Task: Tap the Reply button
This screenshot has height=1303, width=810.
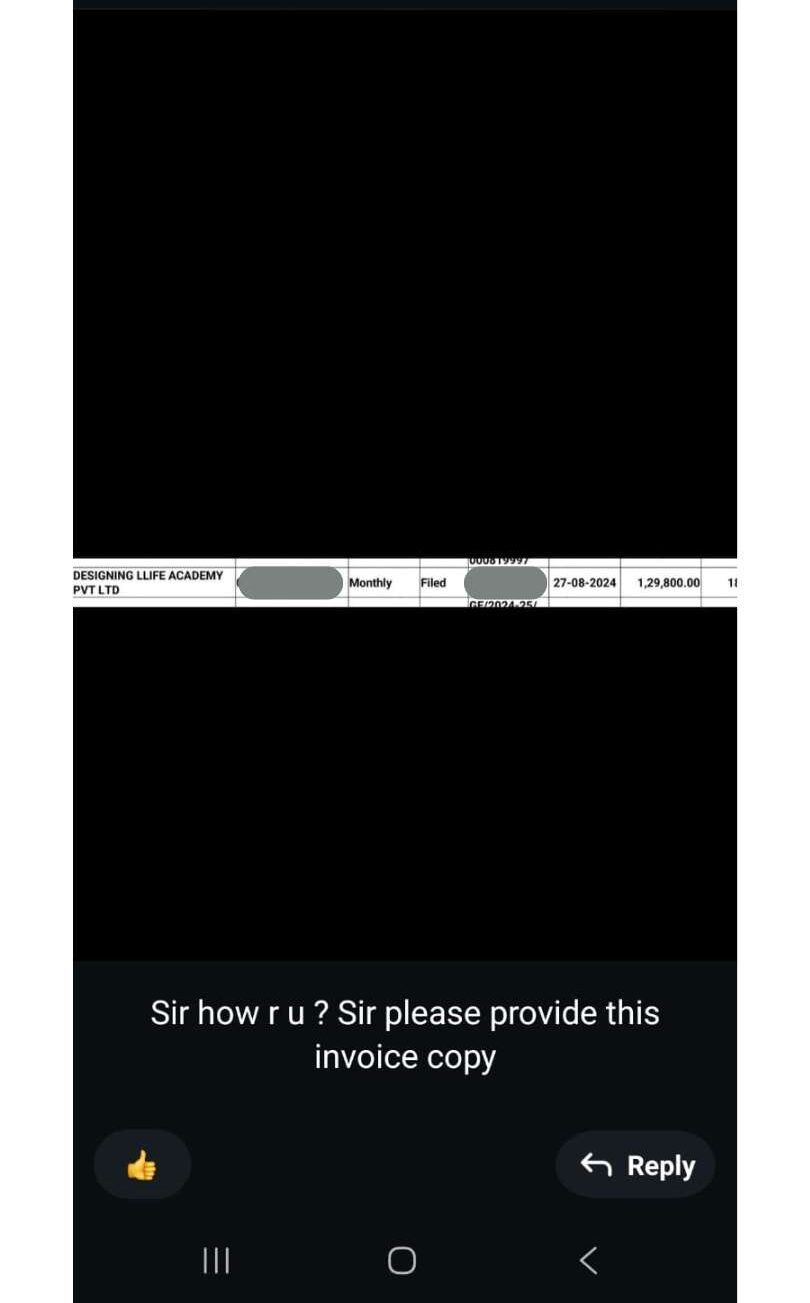Action: [x=636, y=1165]
